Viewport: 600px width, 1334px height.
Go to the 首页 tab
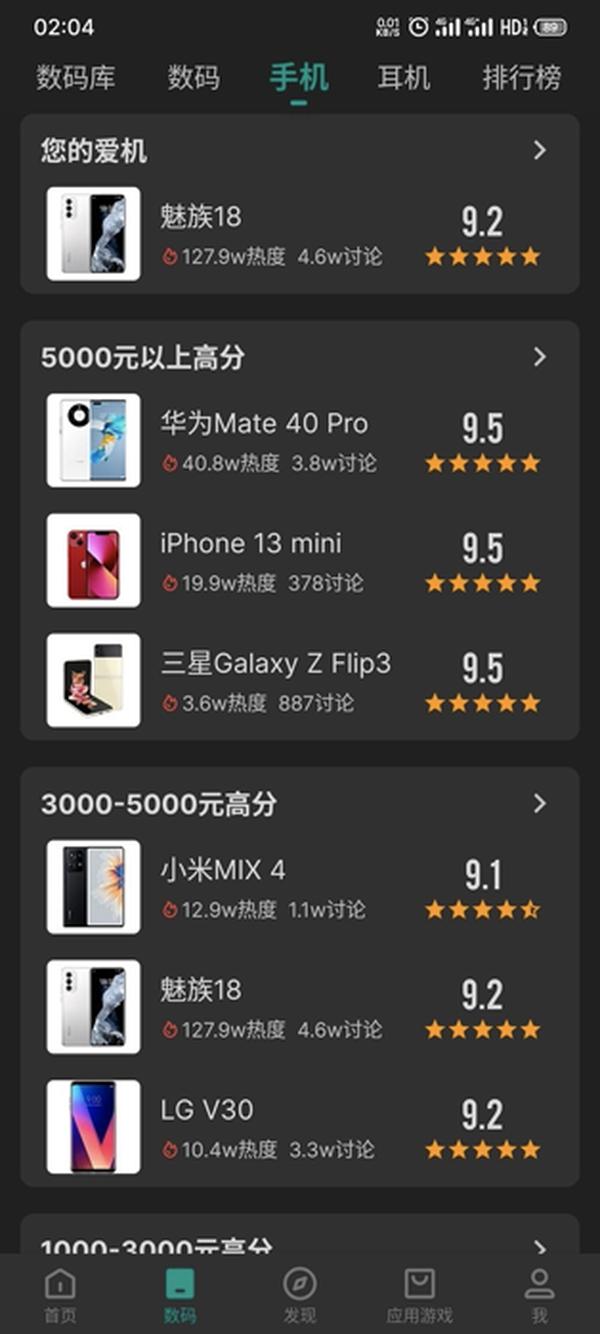[x=60, y=1294]
